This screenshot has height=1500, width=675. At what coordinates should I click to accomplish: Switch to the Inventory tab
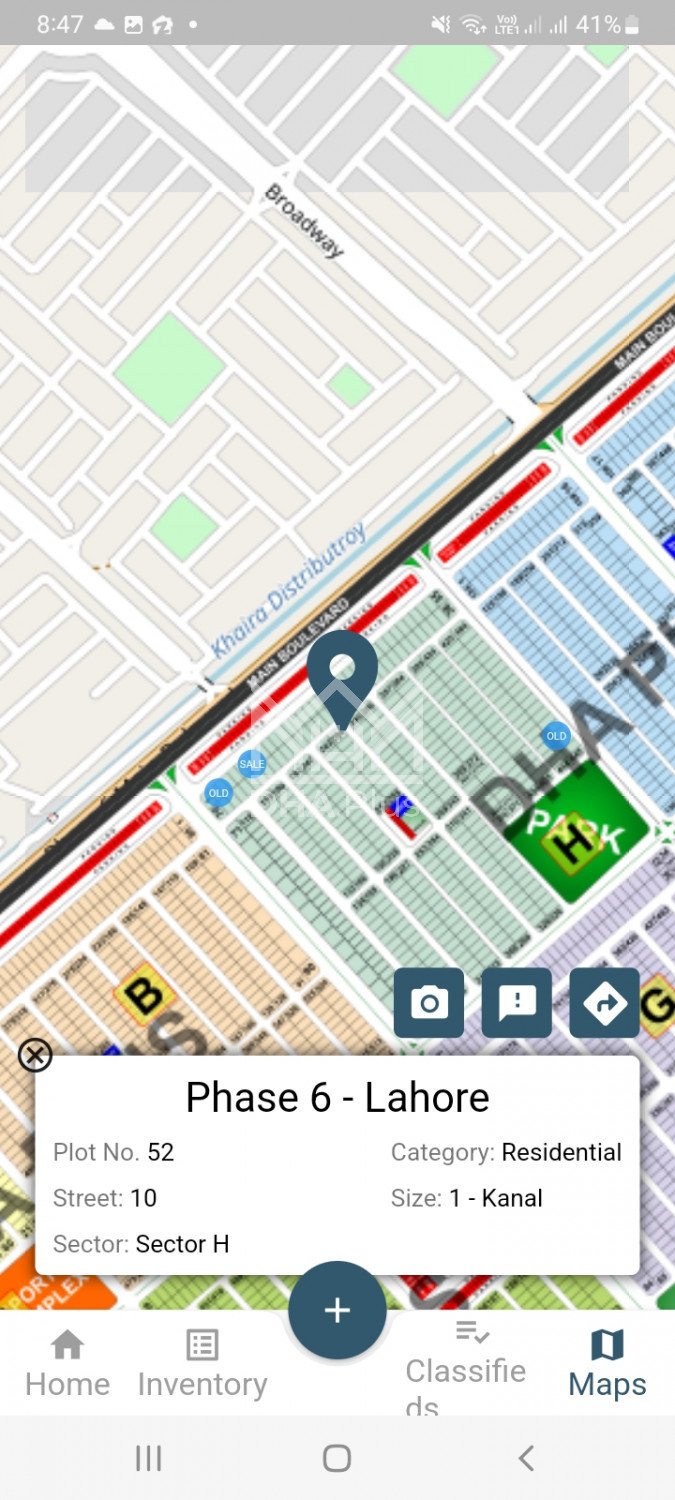pyautogui.click(x=202, y=1364)
